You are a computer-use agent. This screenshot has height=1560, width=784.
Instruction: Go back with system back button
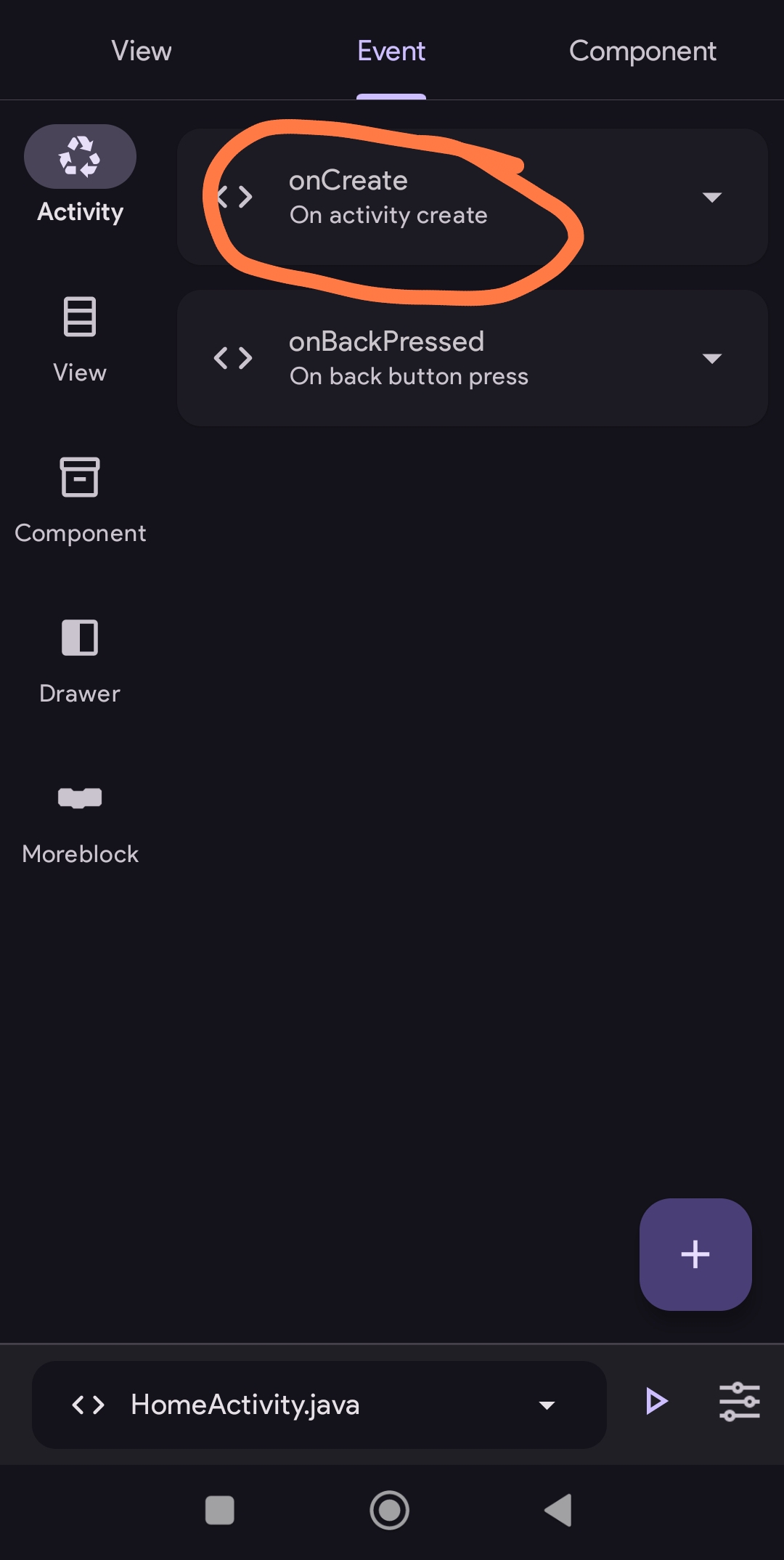[x=558, y=1511]
